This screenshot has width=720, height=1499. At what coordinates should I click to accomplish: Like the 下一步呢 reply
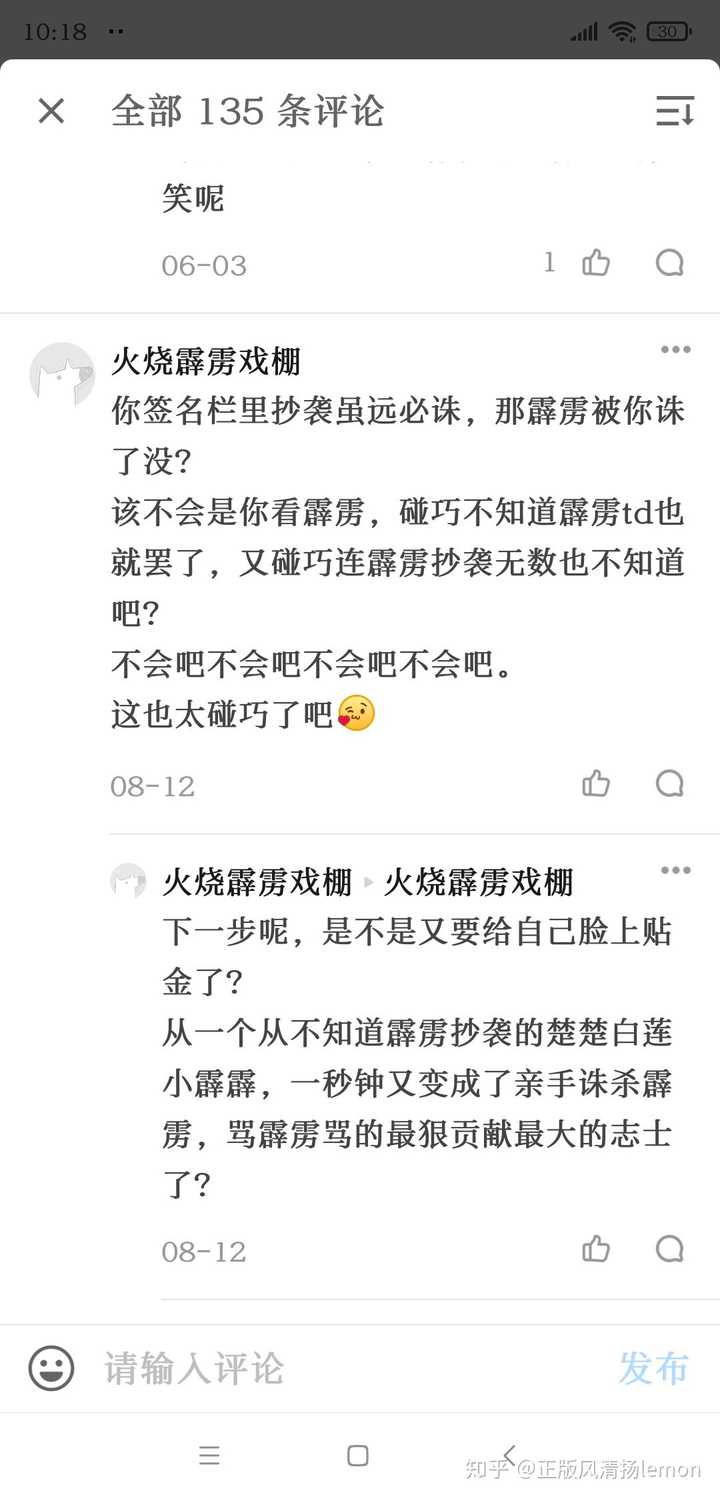(596, 1248)
